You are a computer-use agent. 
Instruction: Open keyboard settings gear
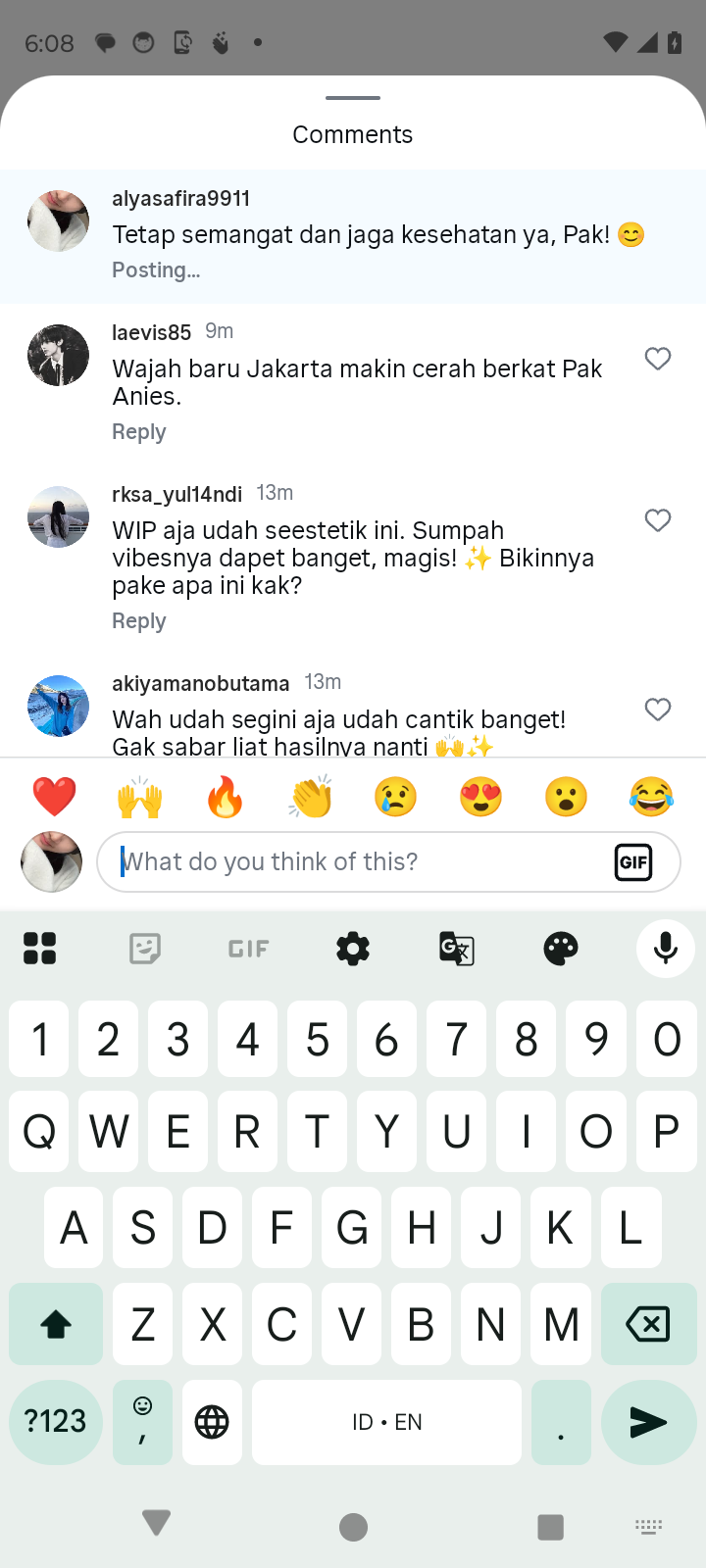pyautogui.click(x=353, y=949)
